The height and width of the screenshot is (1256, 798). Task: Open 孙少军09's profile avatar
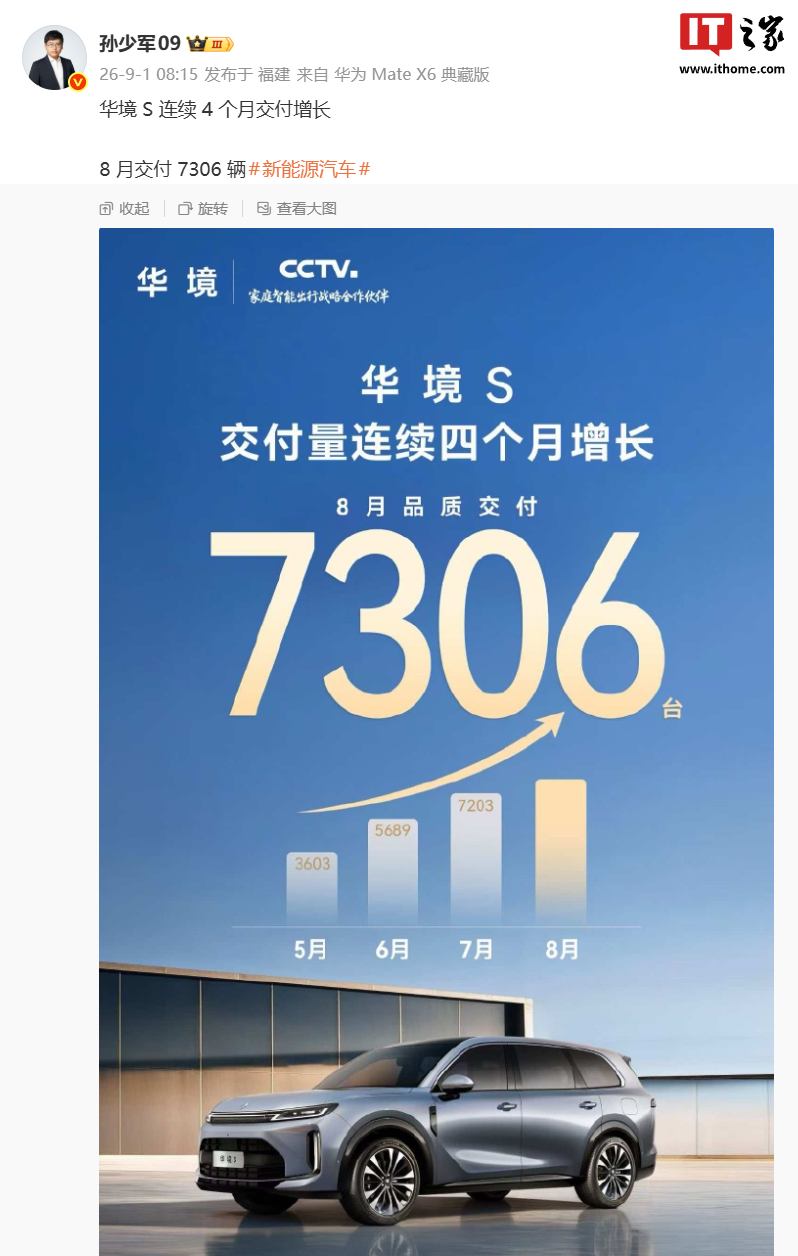[55, 57]
